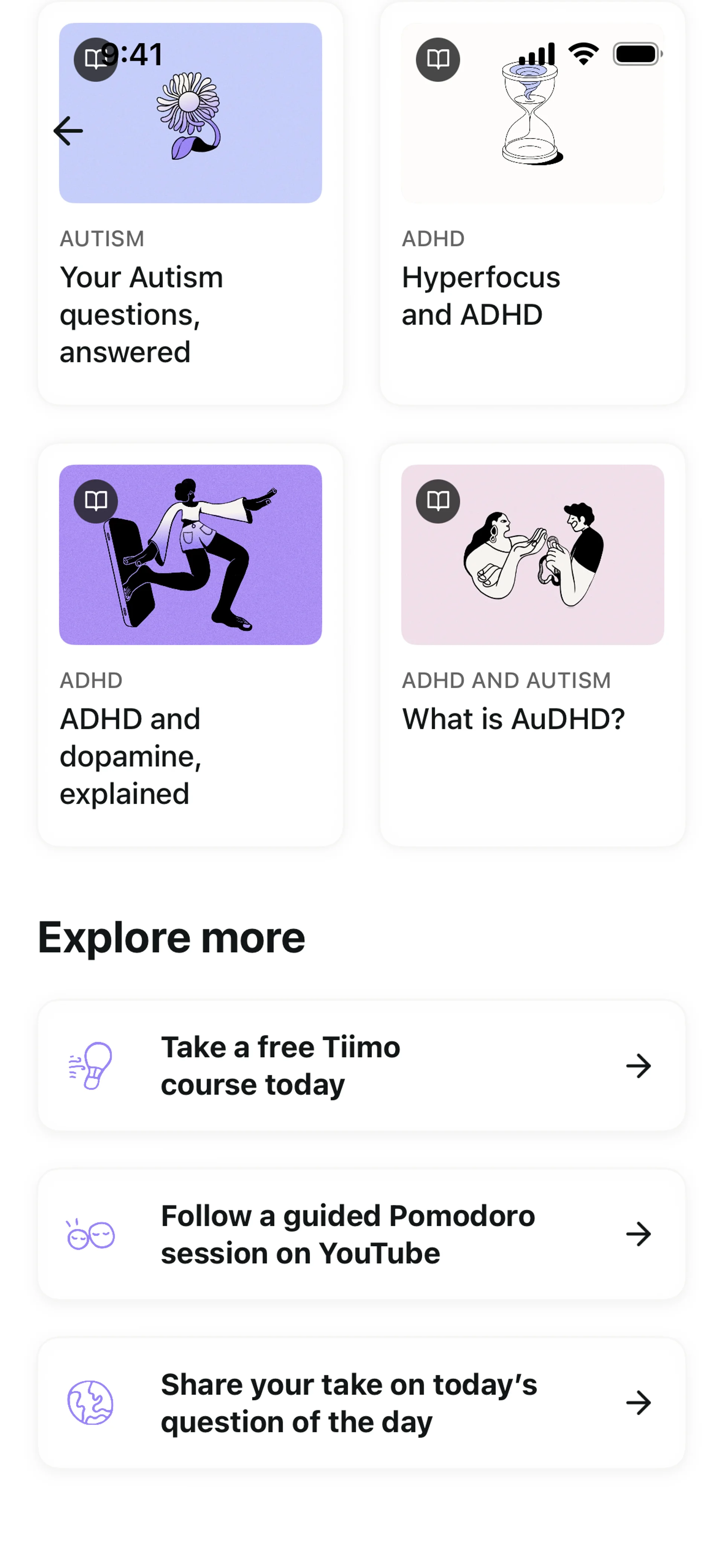723x1568 pixels.
Task: Share your take on question of the day
Action: coord(361,1403)
